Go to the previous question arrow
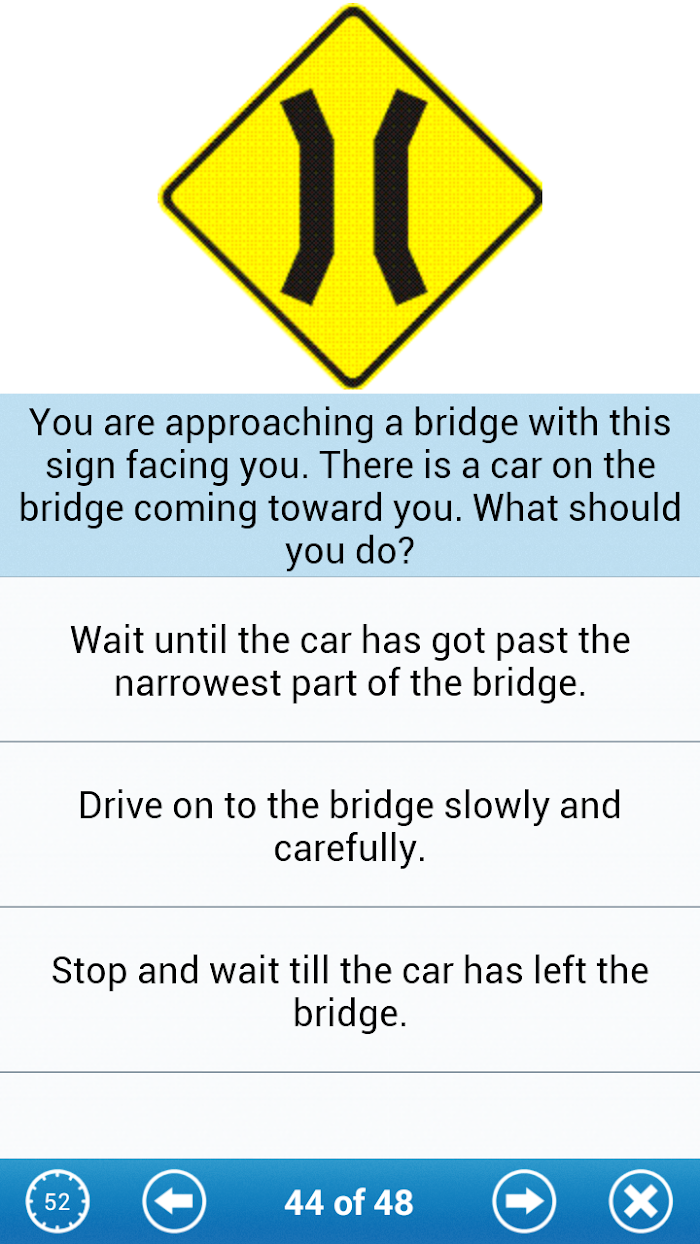This screenshot has height=1244, width=700. coord(174,1201)
